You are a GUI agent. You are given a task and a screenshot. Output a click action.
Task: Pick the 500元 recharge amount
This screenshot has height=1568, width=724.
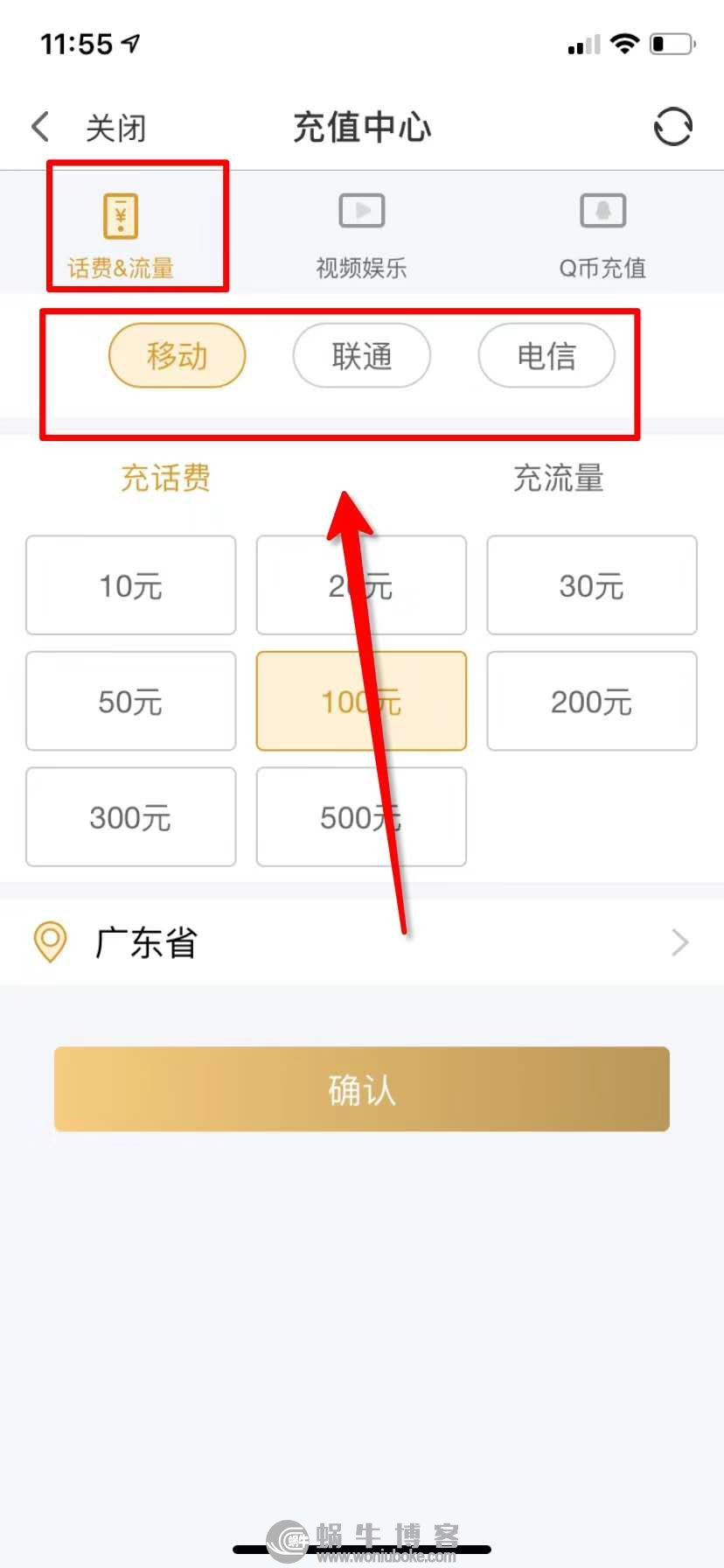tap(361, 817)
